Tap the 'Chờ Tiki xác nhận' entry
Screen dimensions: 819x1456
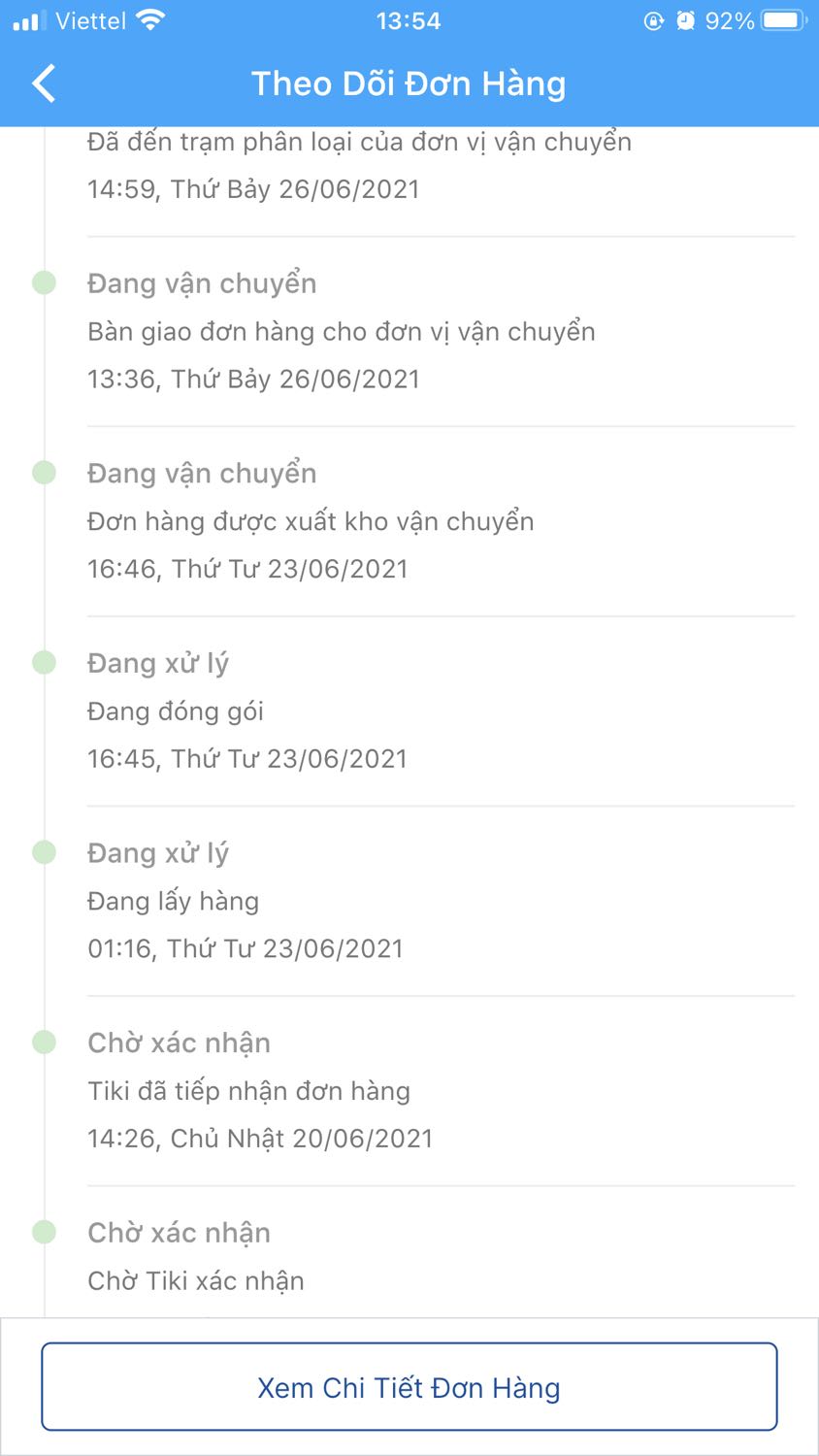[194, 1279]
